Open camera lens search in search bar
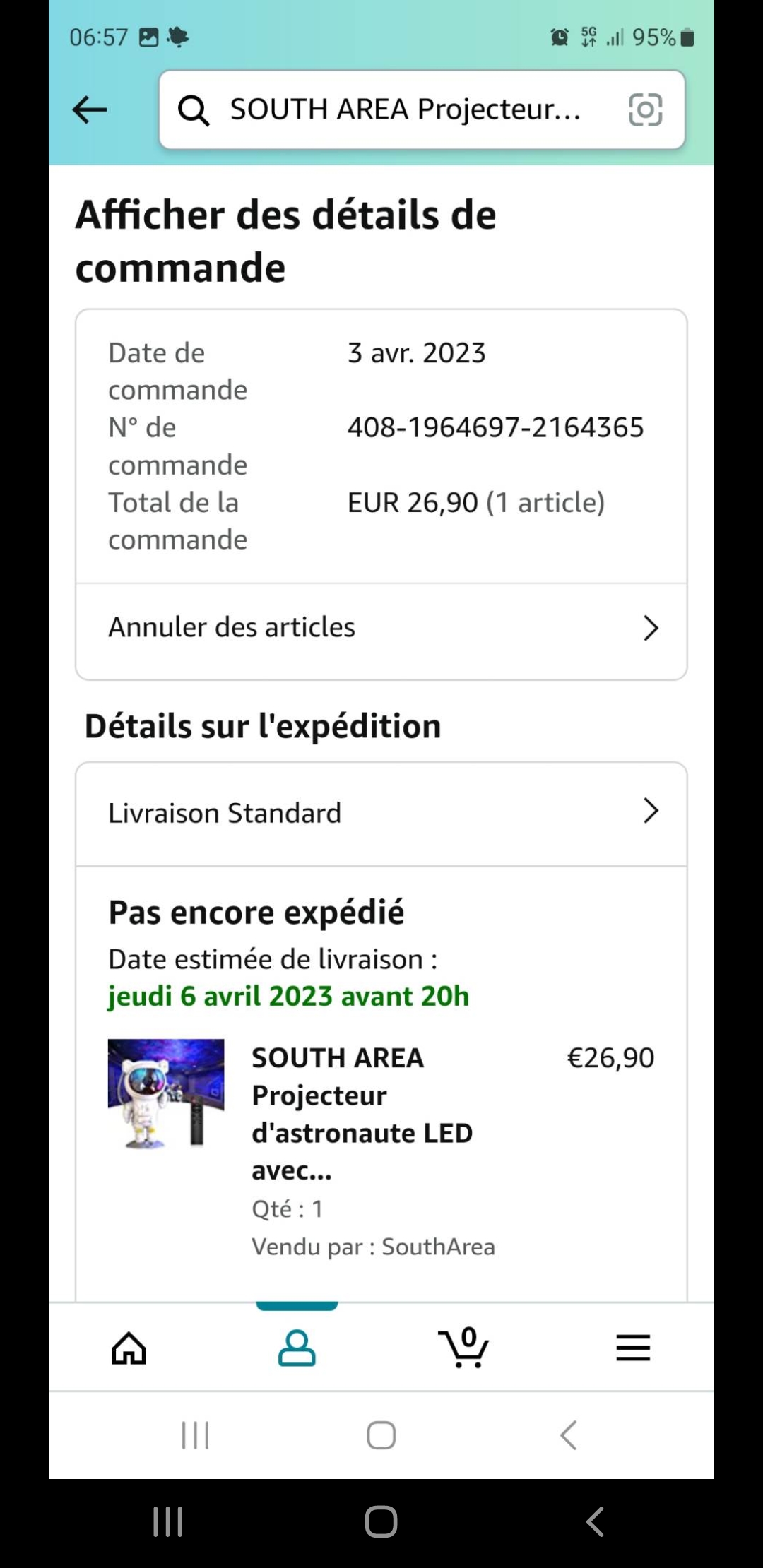This screenshot has width=763, height=1568. 645,110
